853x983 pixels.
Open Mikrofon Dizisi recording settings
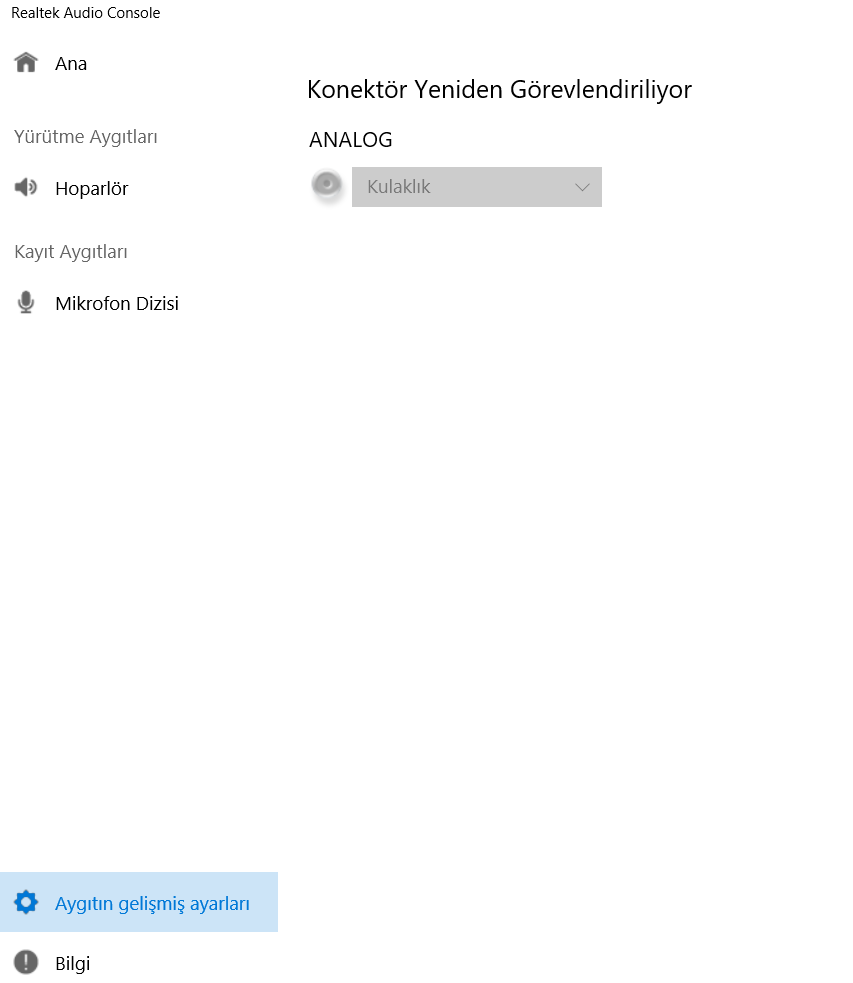coord(116,303)
